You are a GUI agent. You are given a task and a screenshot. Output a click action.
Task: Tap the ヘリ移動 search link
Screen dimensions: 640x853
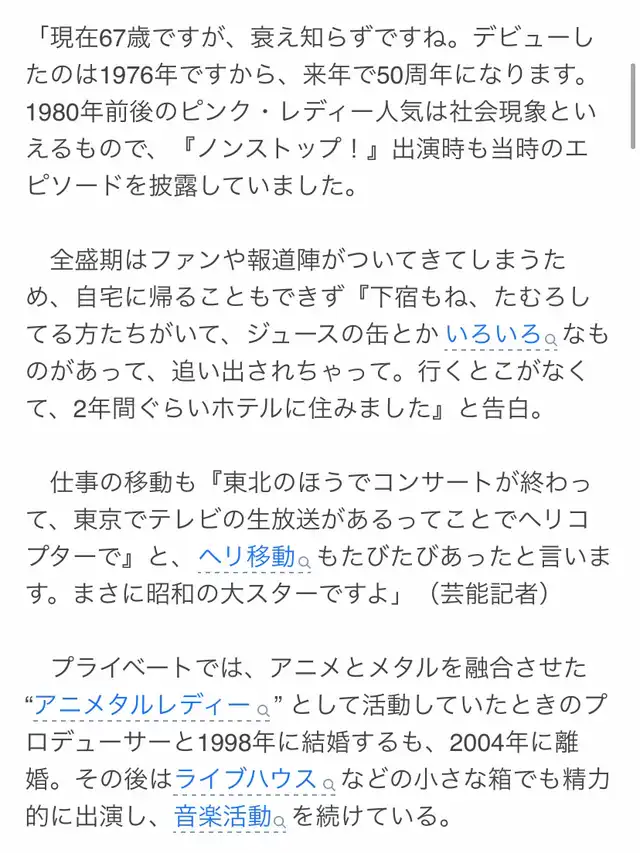247,556
